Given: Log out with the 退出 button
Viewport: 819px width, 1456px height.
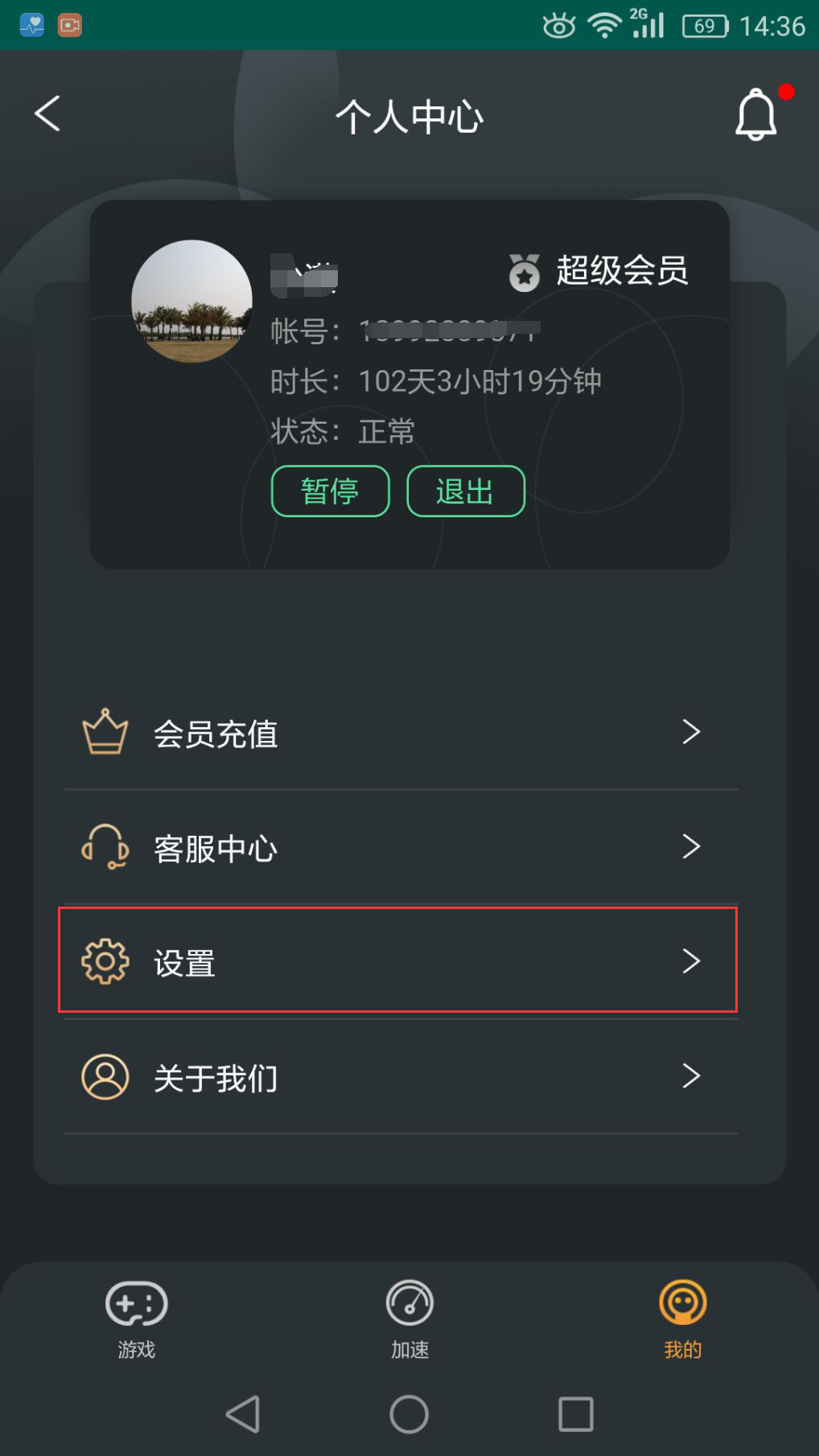Looking at the screenshot, I should point(465,491).
